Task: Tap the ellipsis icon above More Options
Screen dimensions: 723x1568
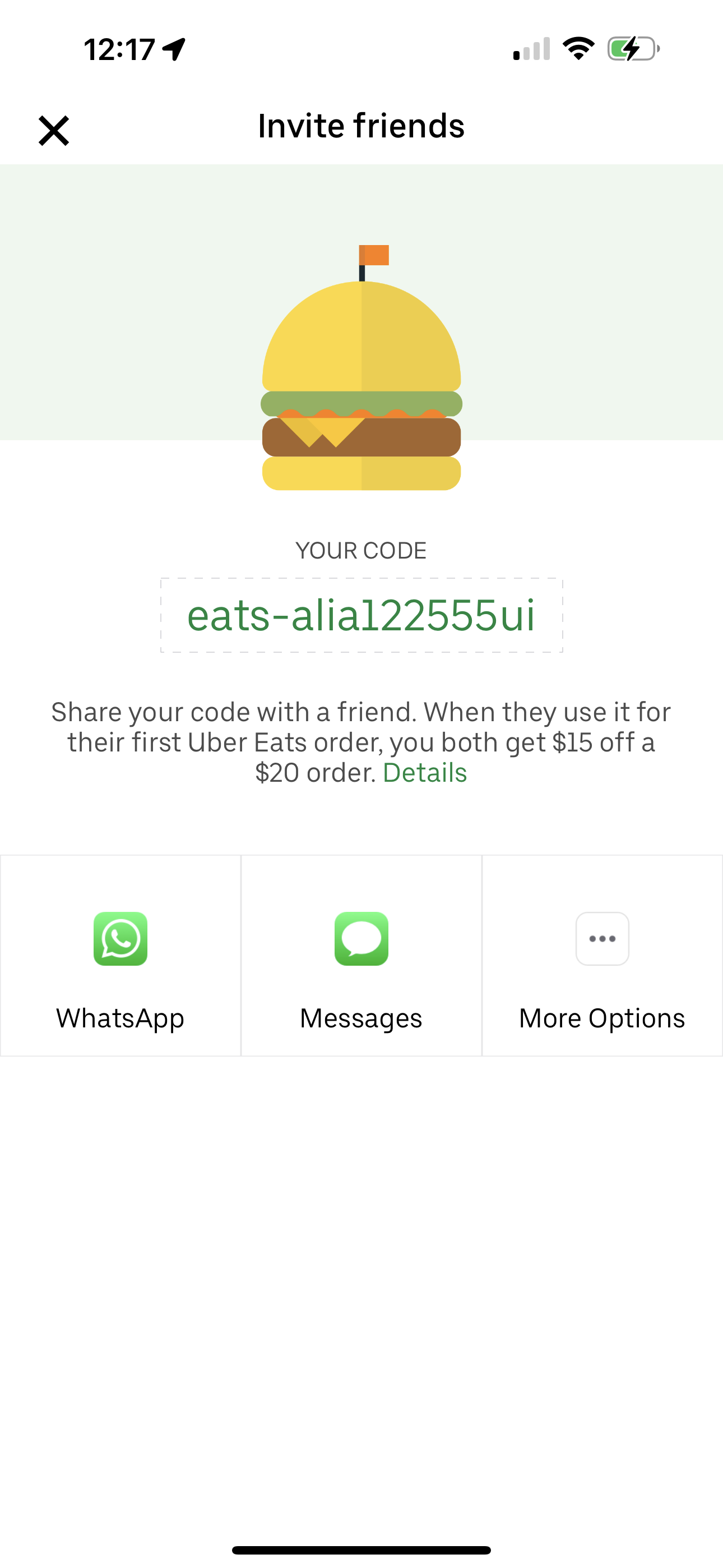Action: 601,939
